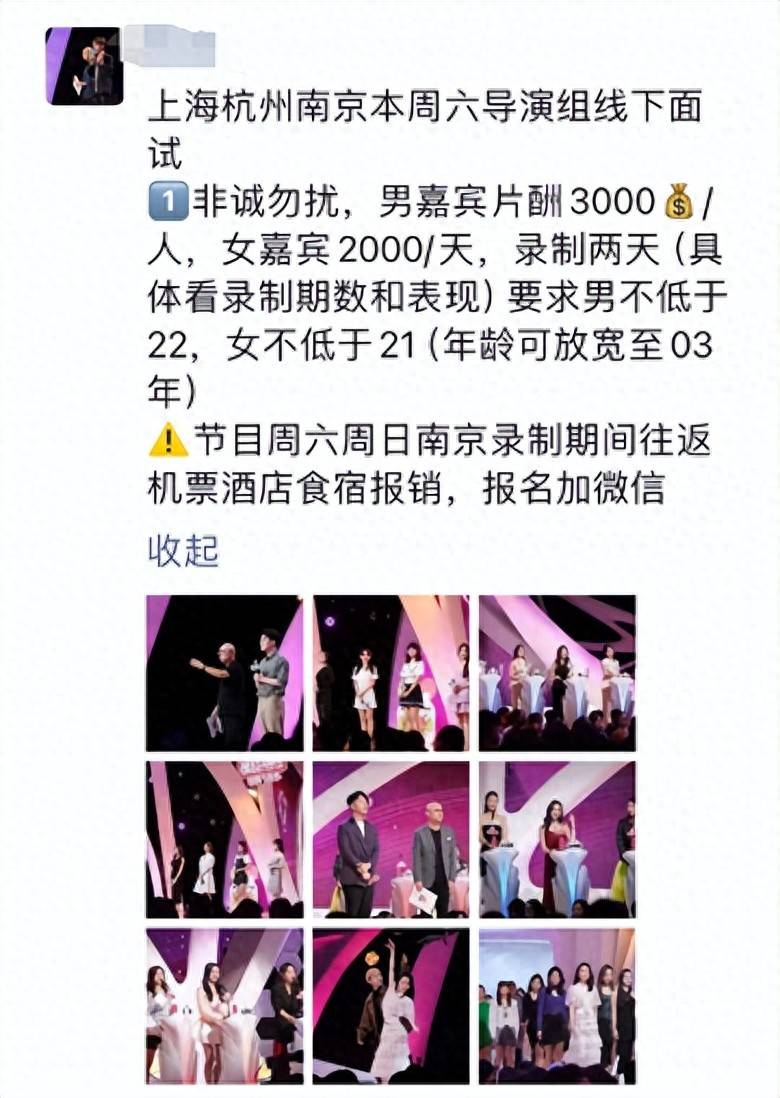Open photo of bald man pointing beside man in grey
Viewport: 780px width, 1098px height.
(x=224, y=673)
